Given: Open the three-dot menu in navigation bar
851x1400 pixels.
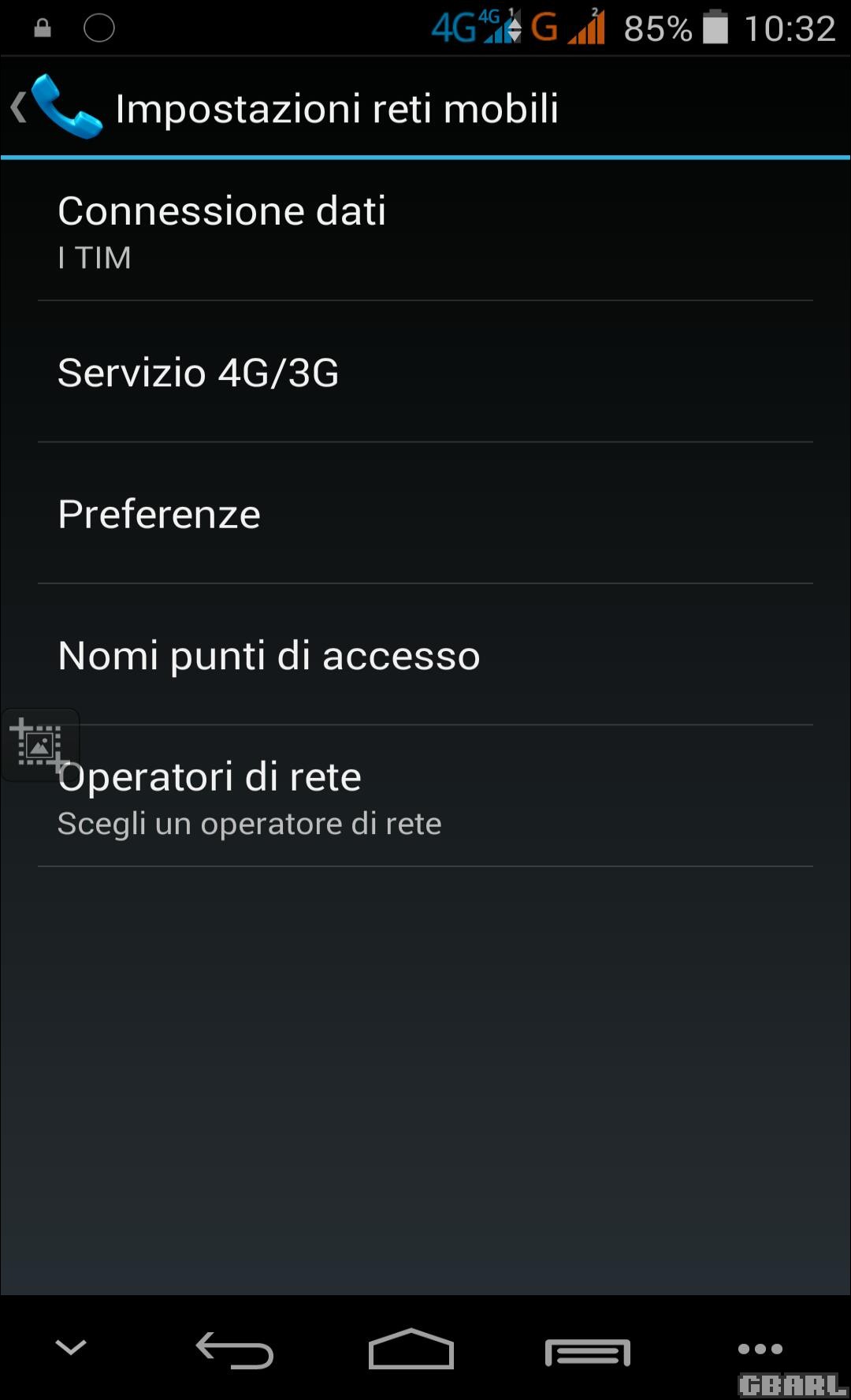Looking at the screenshot, I should 760,1349.
